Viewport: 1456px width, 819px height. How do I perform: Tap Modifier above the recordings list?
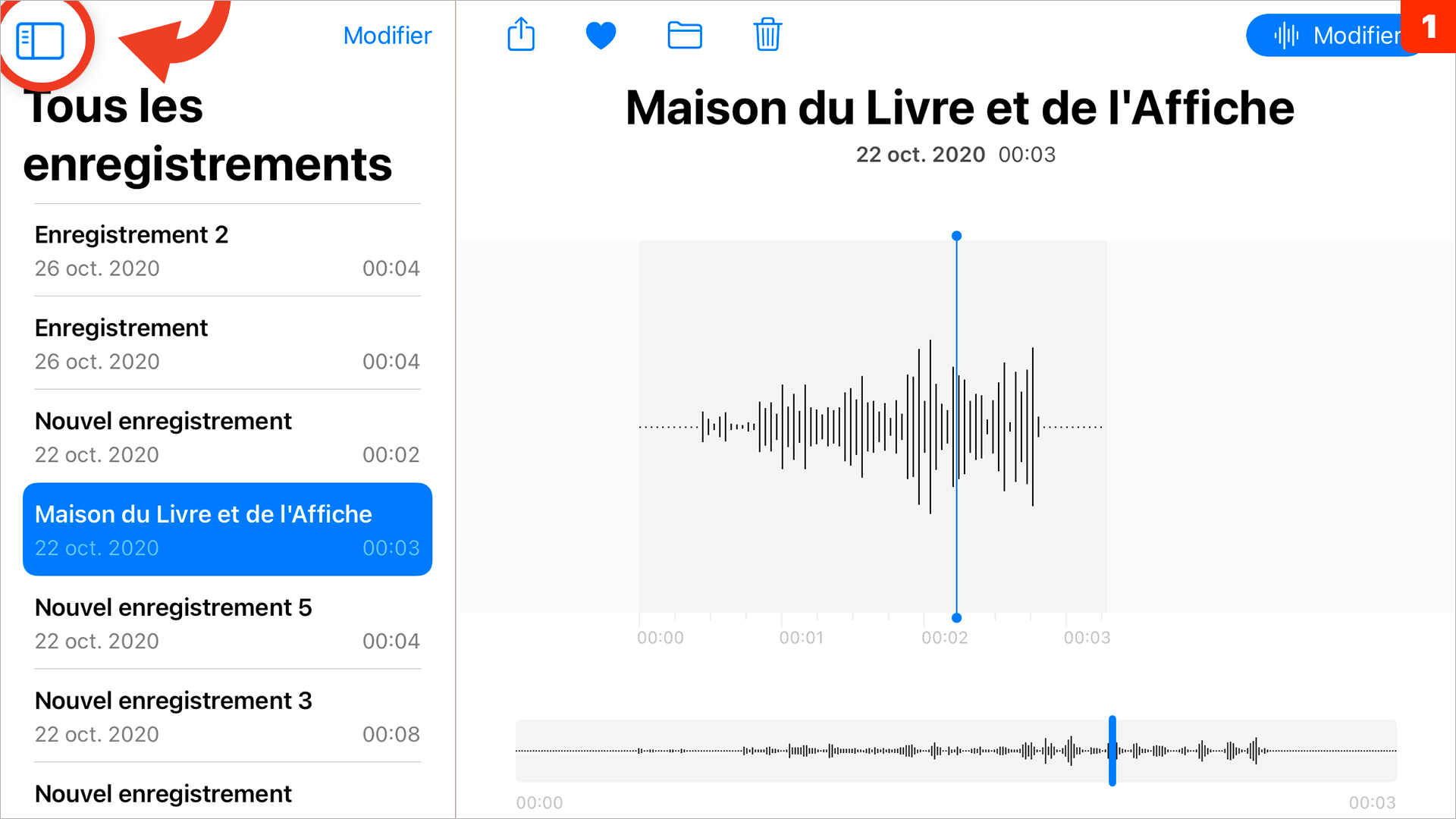387,36
